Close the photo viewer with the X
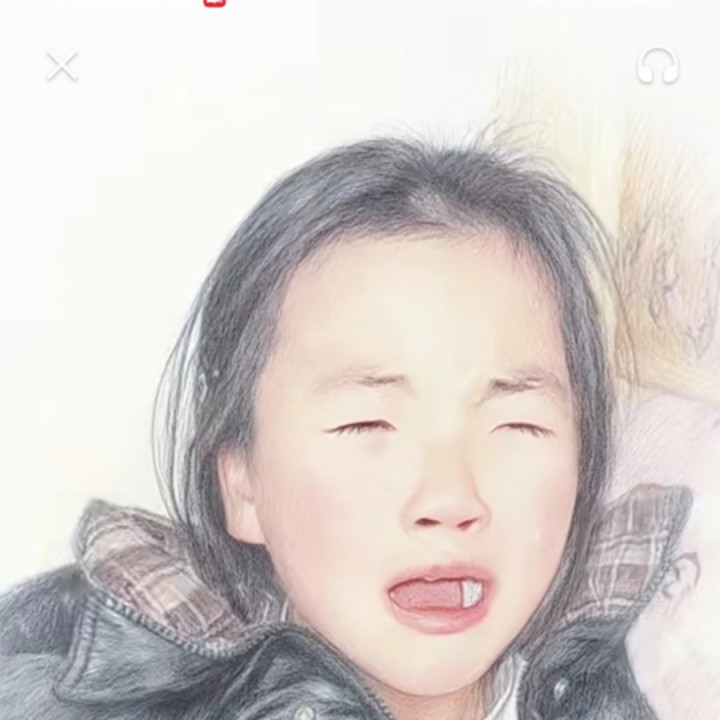Viewport: 720px width, 720px height. pos(62,67)
